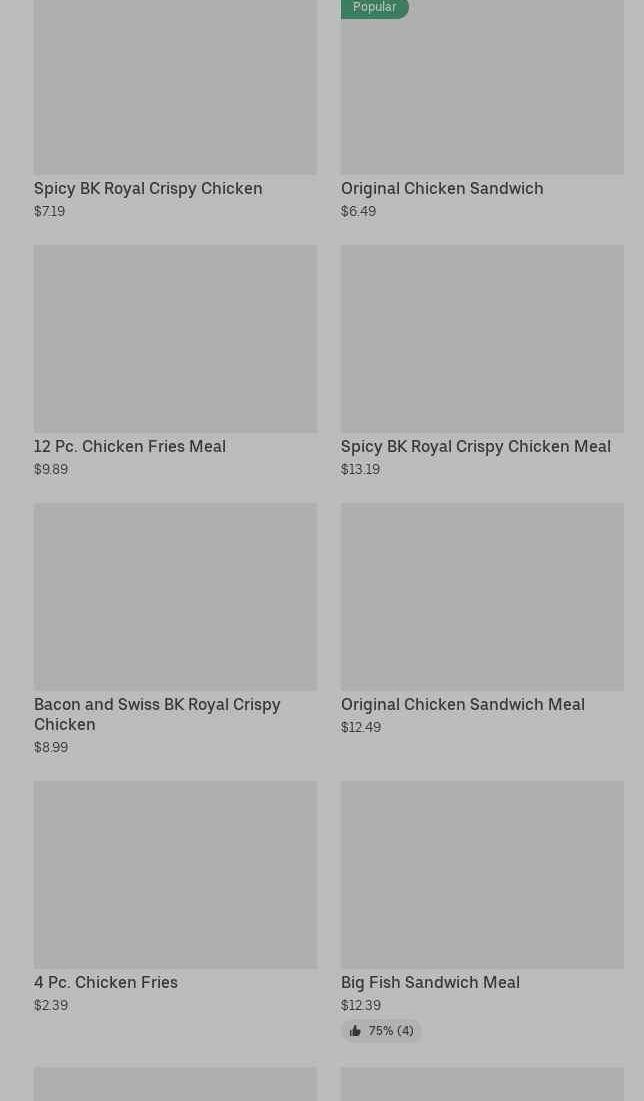
Task: View Big Fish Sandwich Meal details
Action: [482, 911]
